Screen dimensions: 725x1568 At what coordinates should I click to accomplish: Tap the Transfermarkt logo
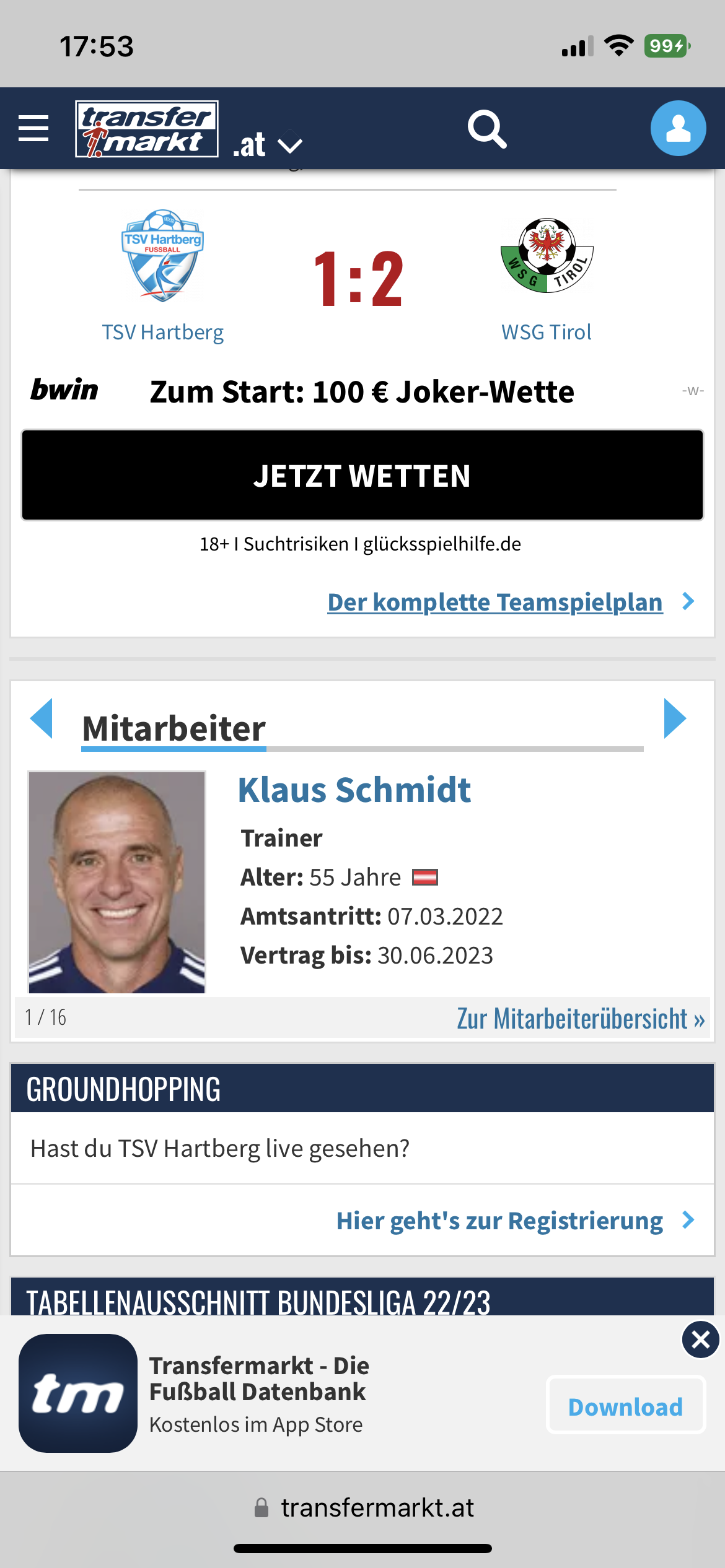tap(147, 129)
